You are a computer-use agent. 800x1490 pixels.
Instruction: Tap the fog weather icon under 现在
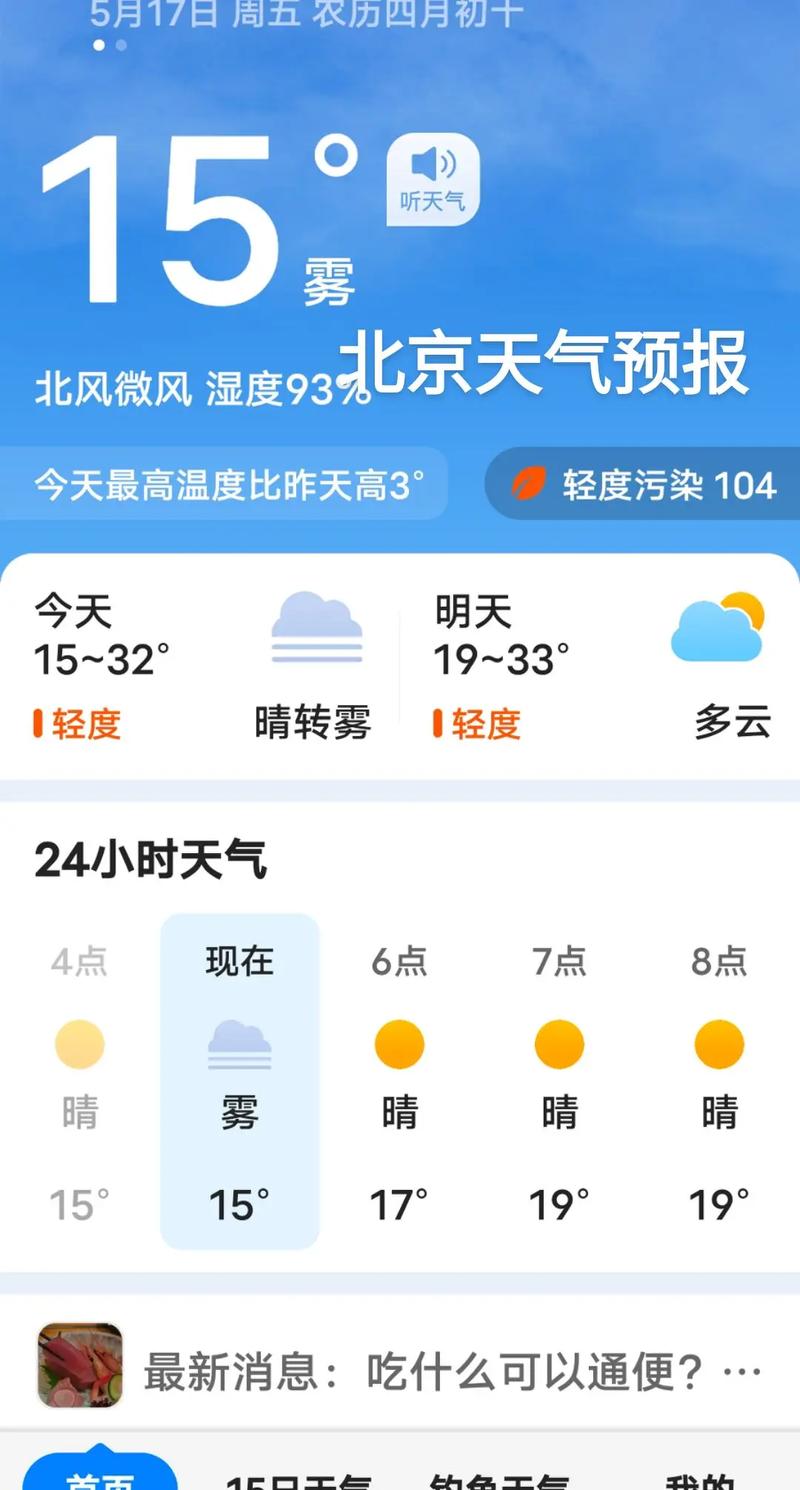click(239, 1044)
